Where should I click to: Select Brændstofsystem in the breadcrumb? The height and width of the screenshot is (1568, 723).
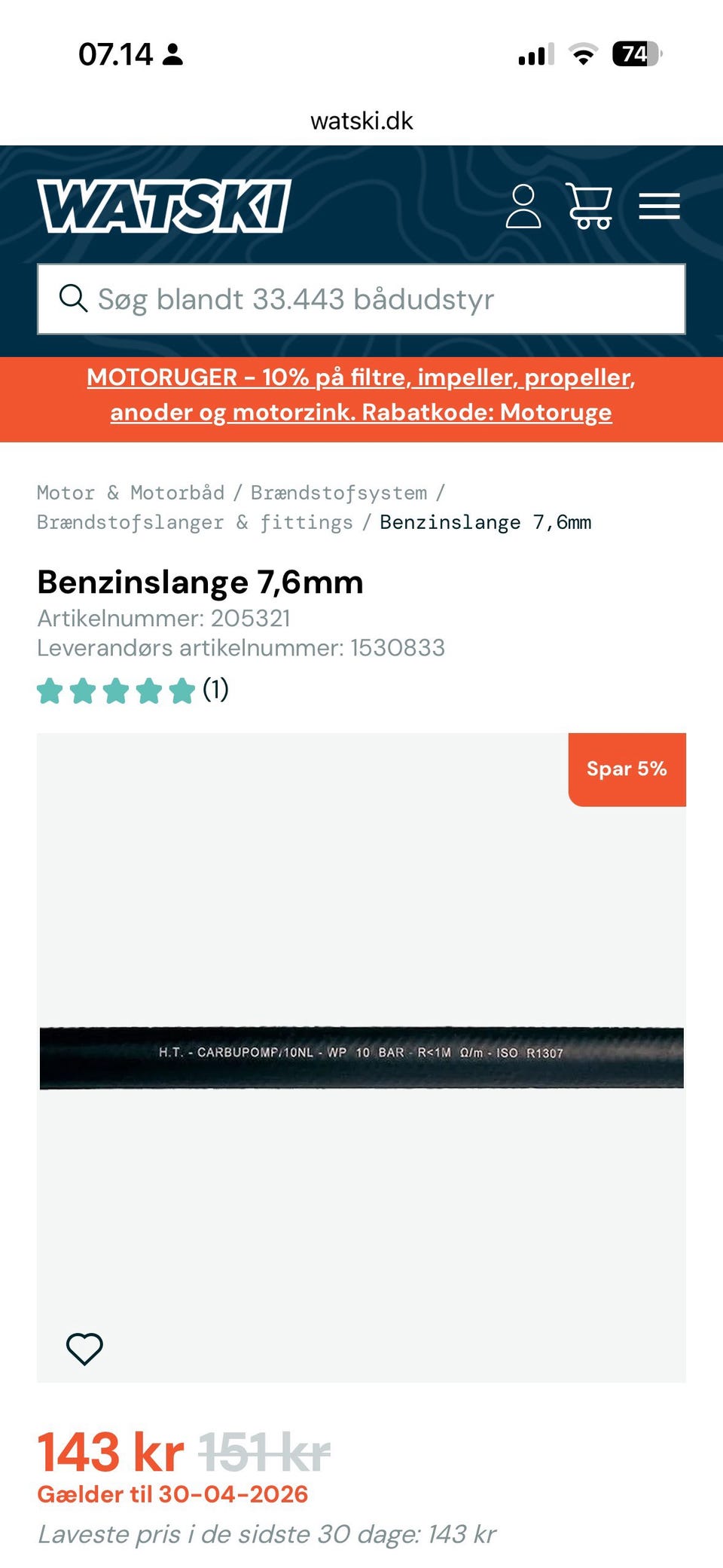point(340,493)
